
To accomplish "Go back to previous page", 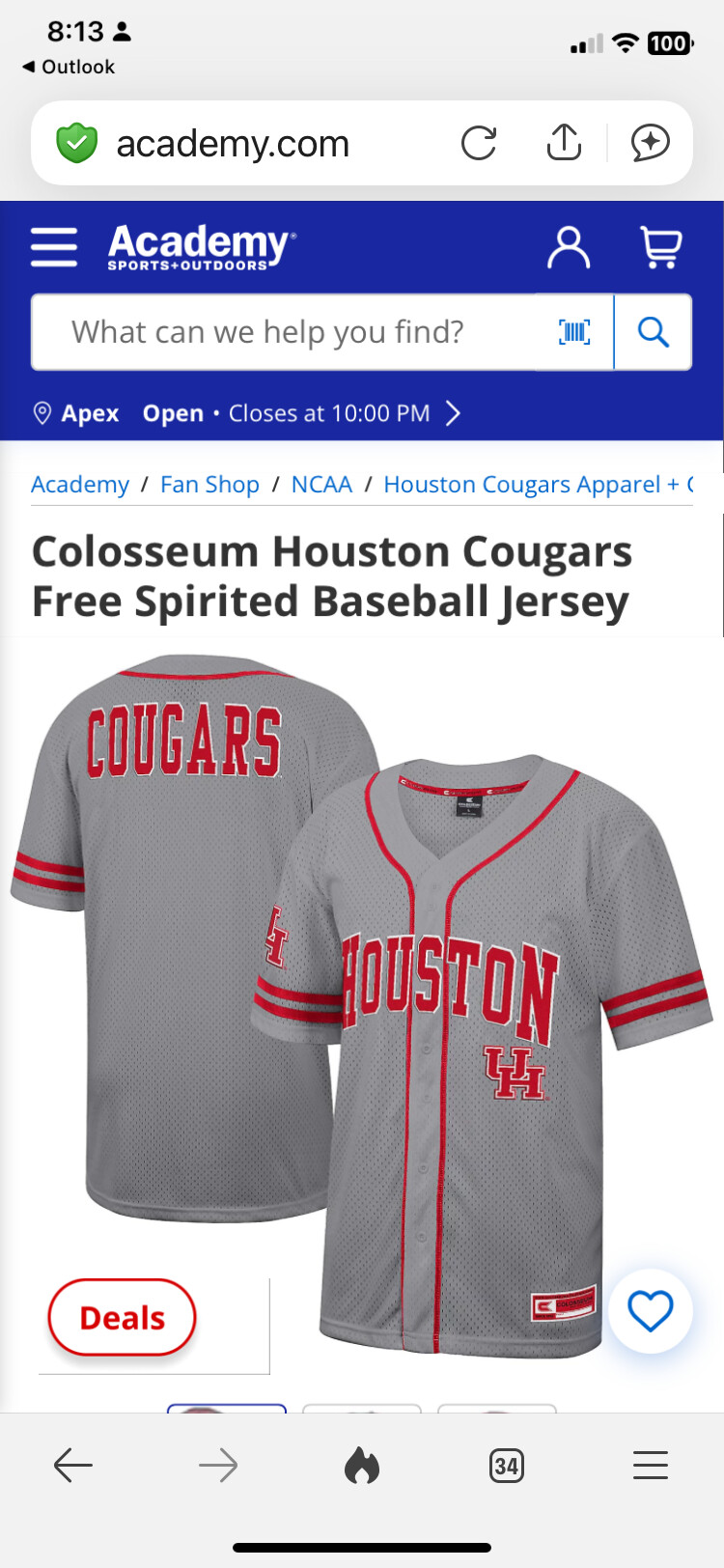I will click(73, 1467).
